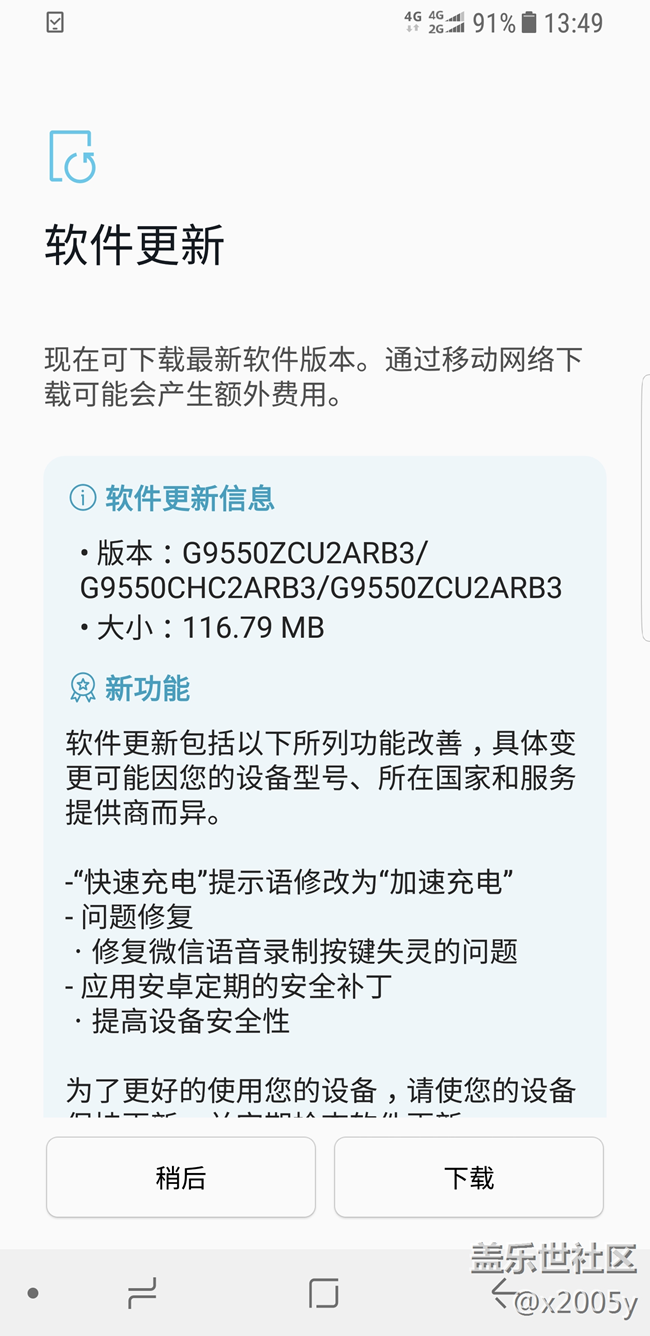
Task: Postpone the update with 稍后 button
Action: (x=180, y=1177)
